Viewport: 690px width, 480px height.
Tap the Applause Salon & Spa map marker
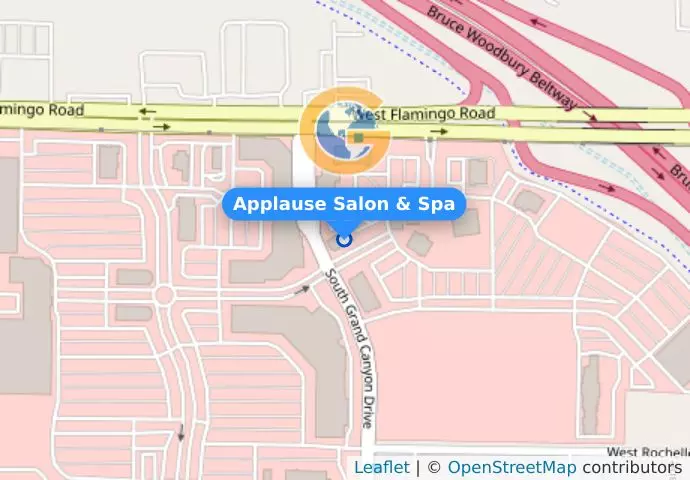pos(344,238)
